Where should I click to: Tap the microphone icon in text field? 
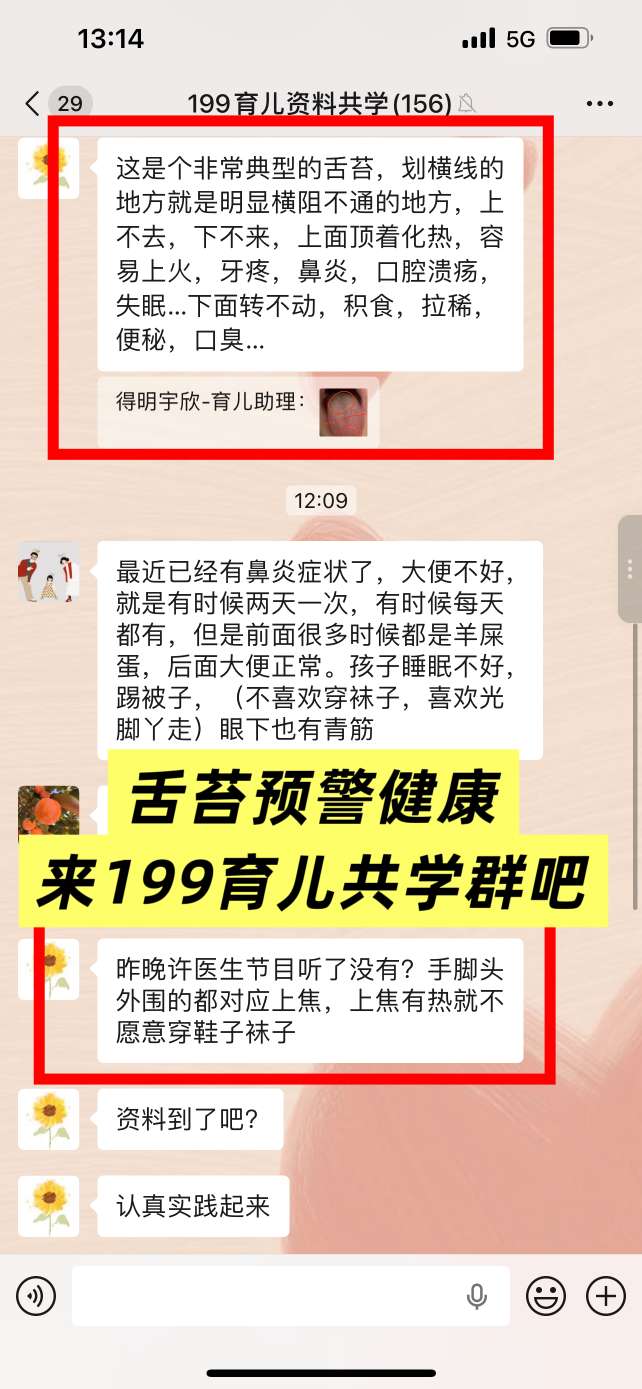pyautogui.click(x=477, y=1297)
